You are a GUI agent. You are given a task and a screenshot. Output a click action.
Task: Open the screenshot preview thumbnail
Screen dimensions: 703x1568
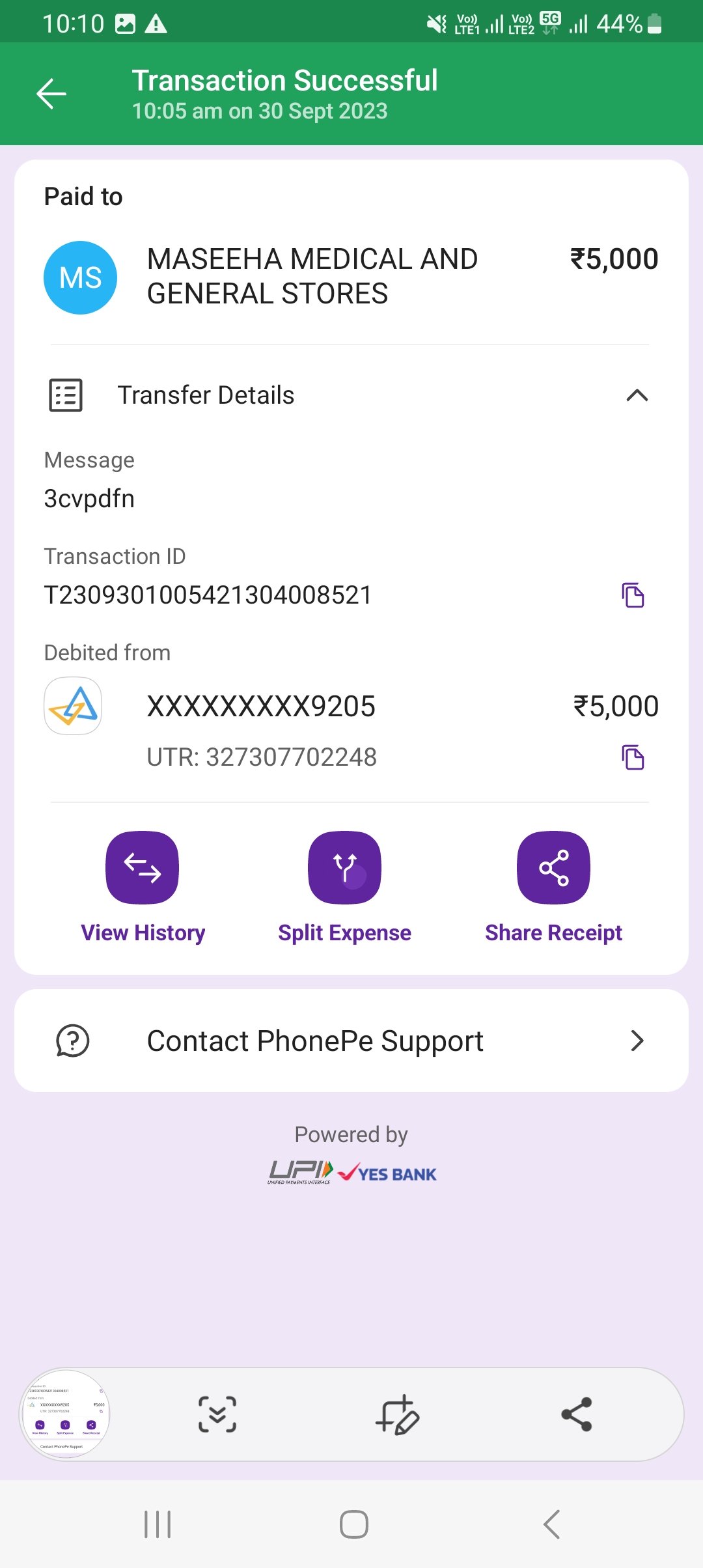pyautogui.click(x=66, y=1414)
